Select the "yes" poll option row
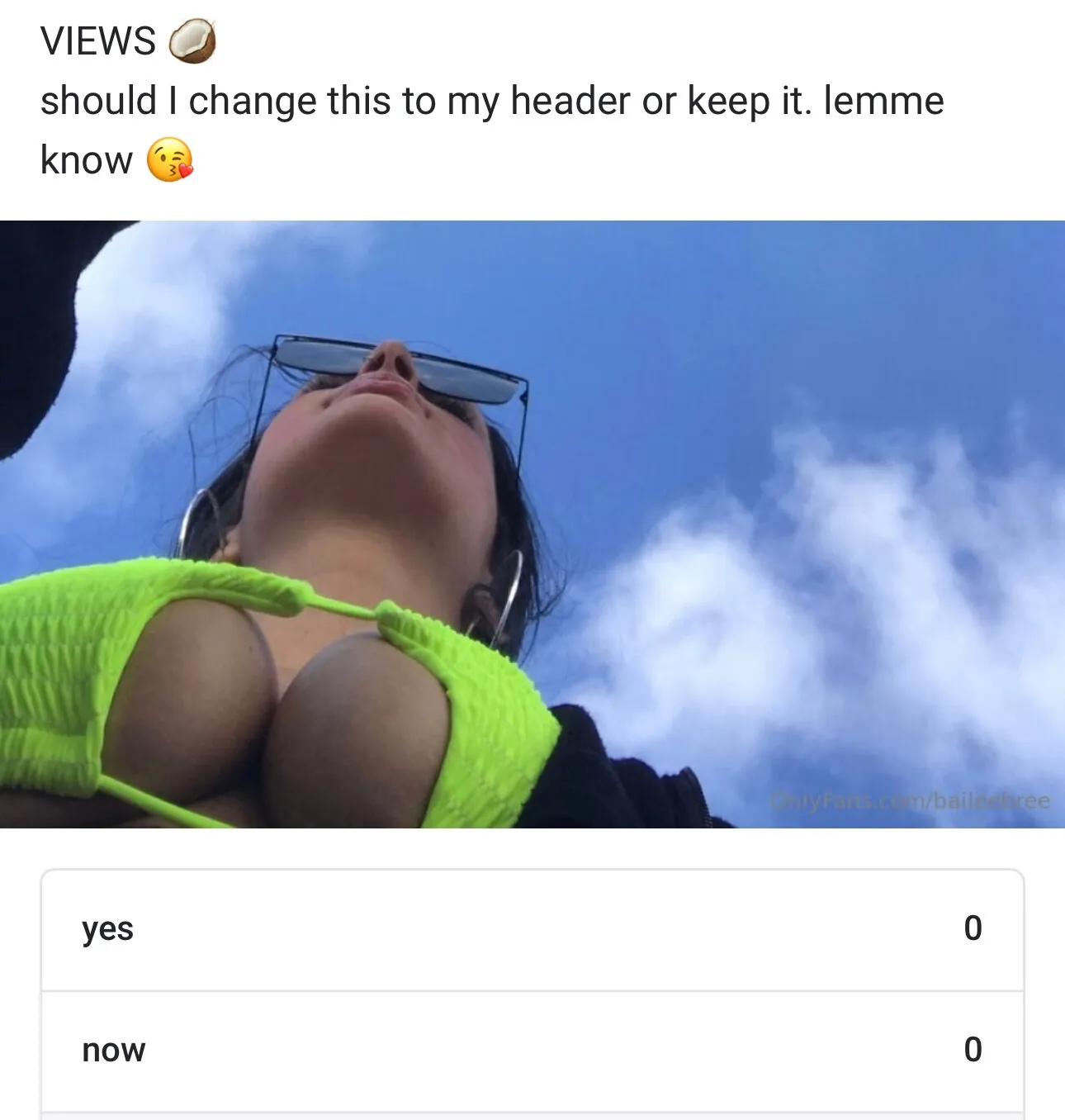 (x=532, y=928)
